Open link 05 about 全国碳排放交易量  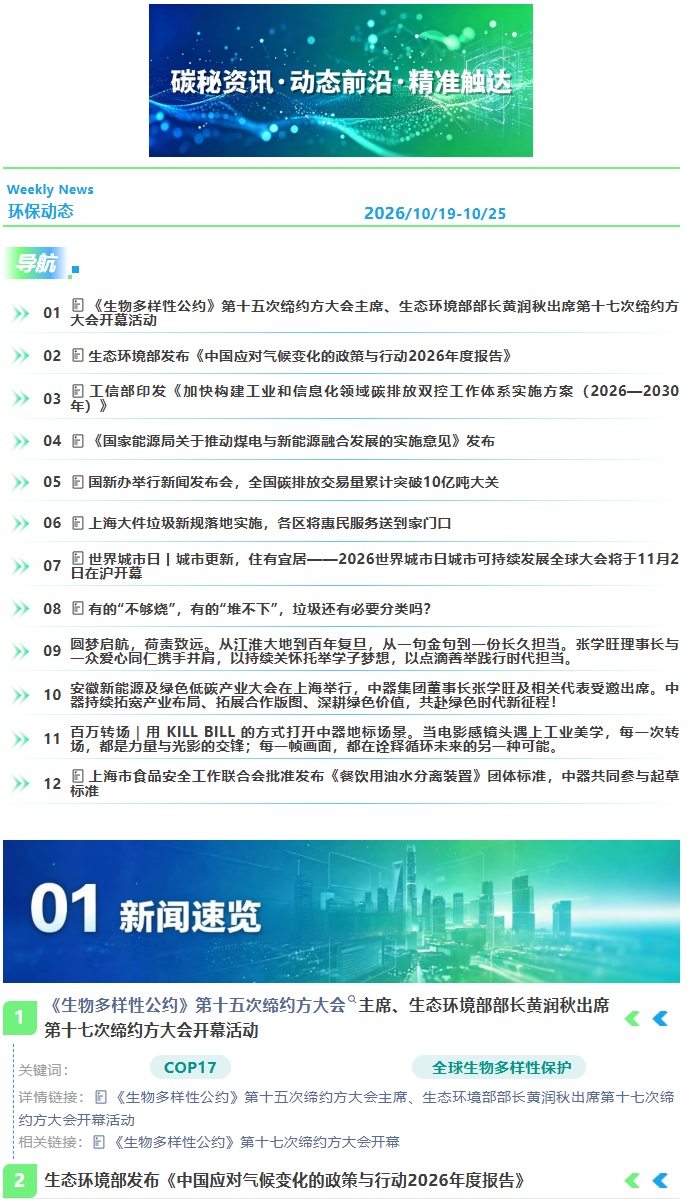(286, 482)
